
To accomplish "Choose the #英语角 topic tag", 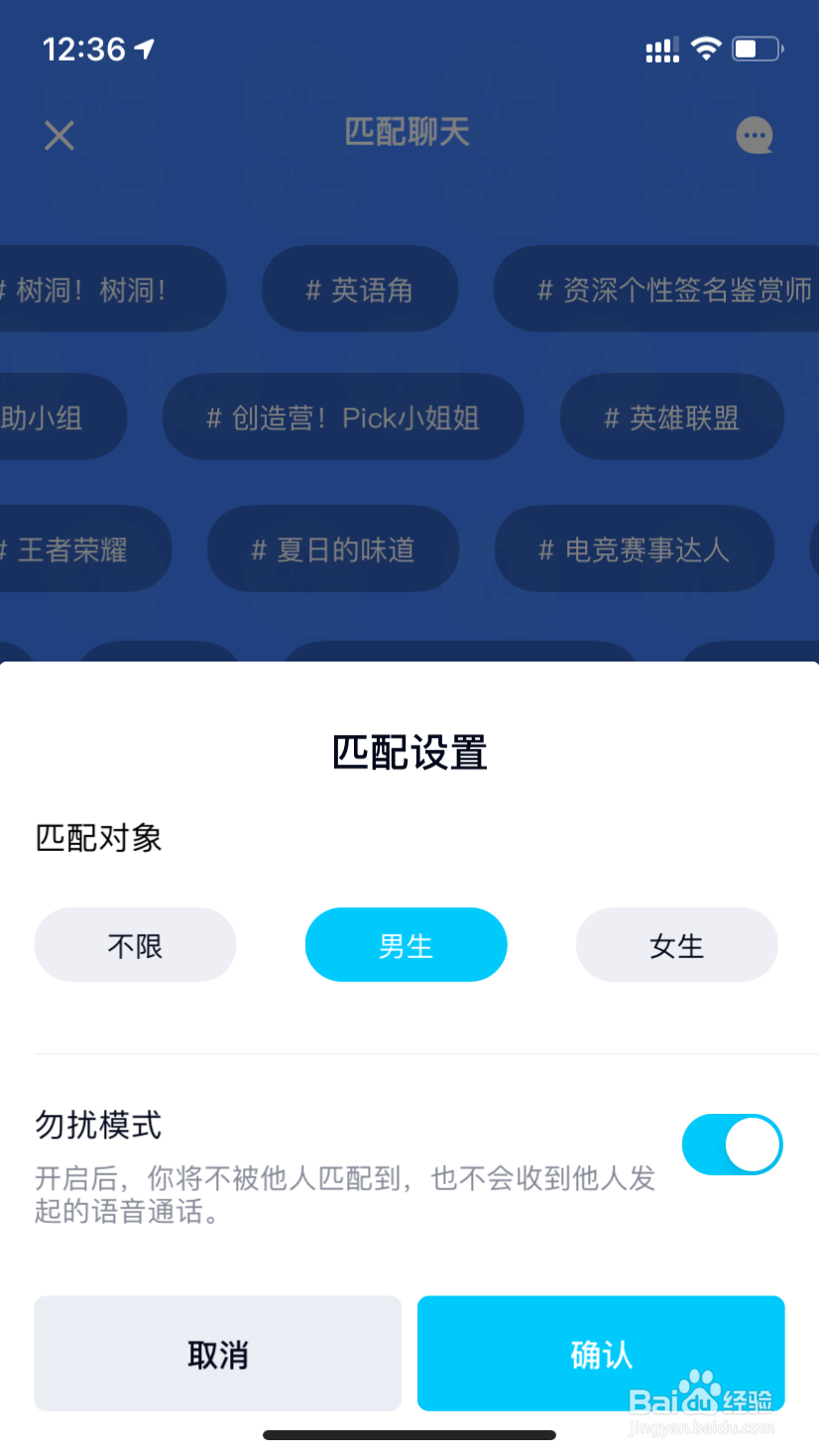I will coord(360,289).
